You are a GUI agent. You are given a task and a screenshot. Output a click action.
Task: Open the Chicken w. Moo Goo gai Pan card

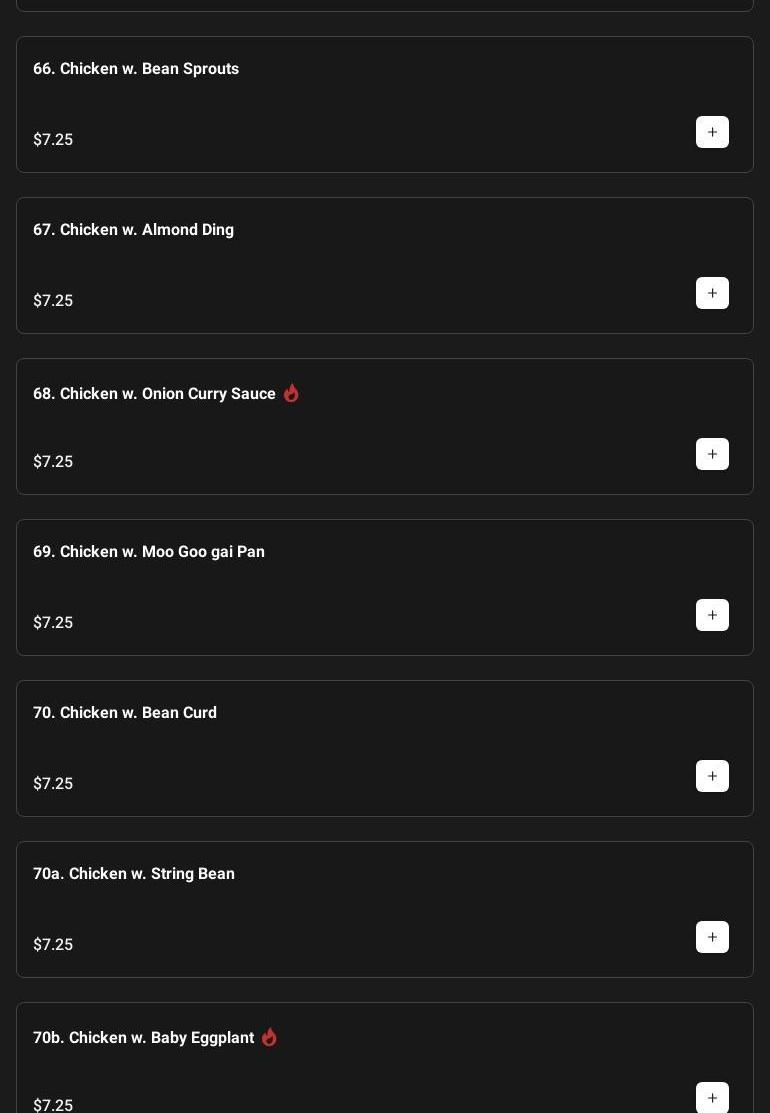[x=149, y=552]
